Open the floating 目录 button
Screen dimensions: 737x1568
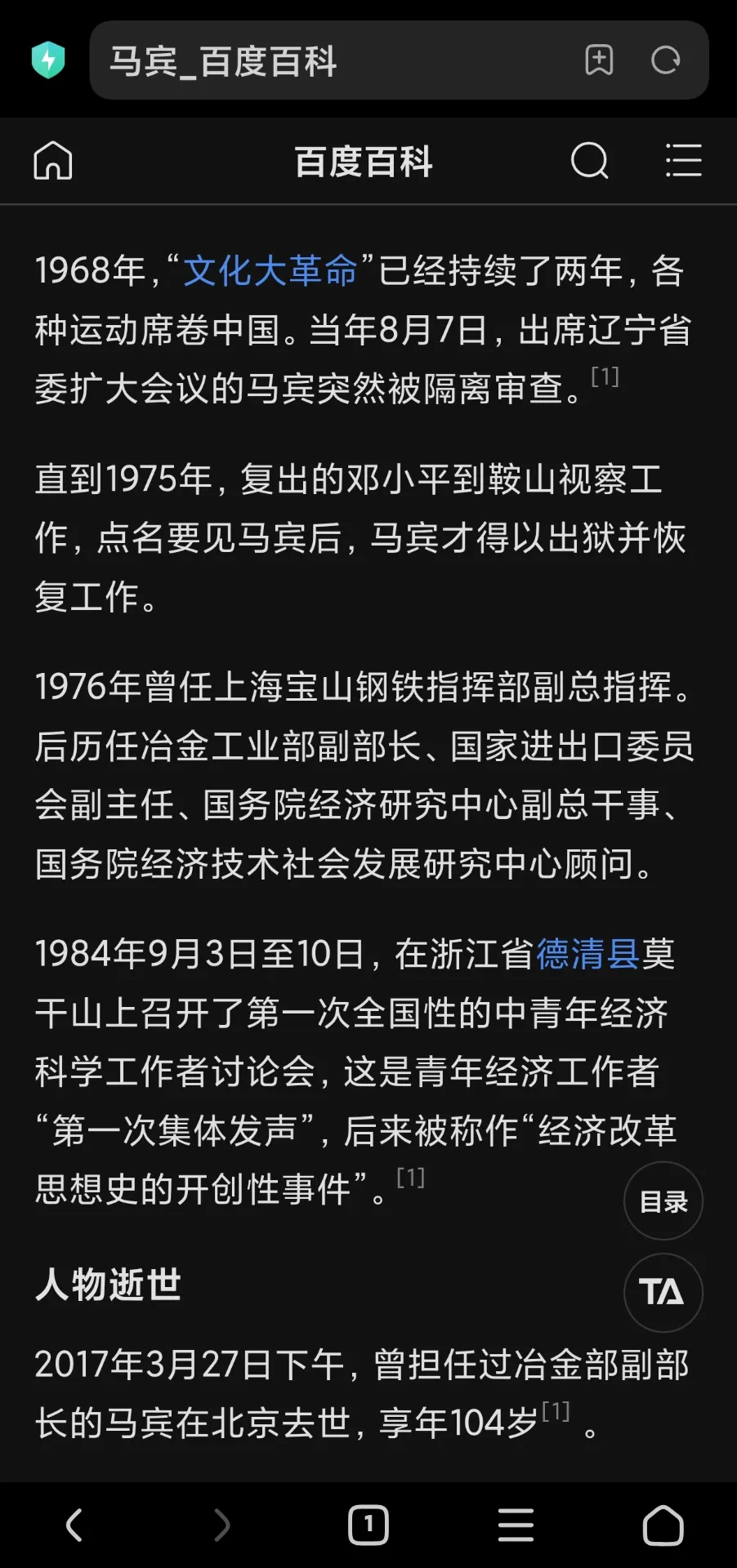click(663, 1200)
